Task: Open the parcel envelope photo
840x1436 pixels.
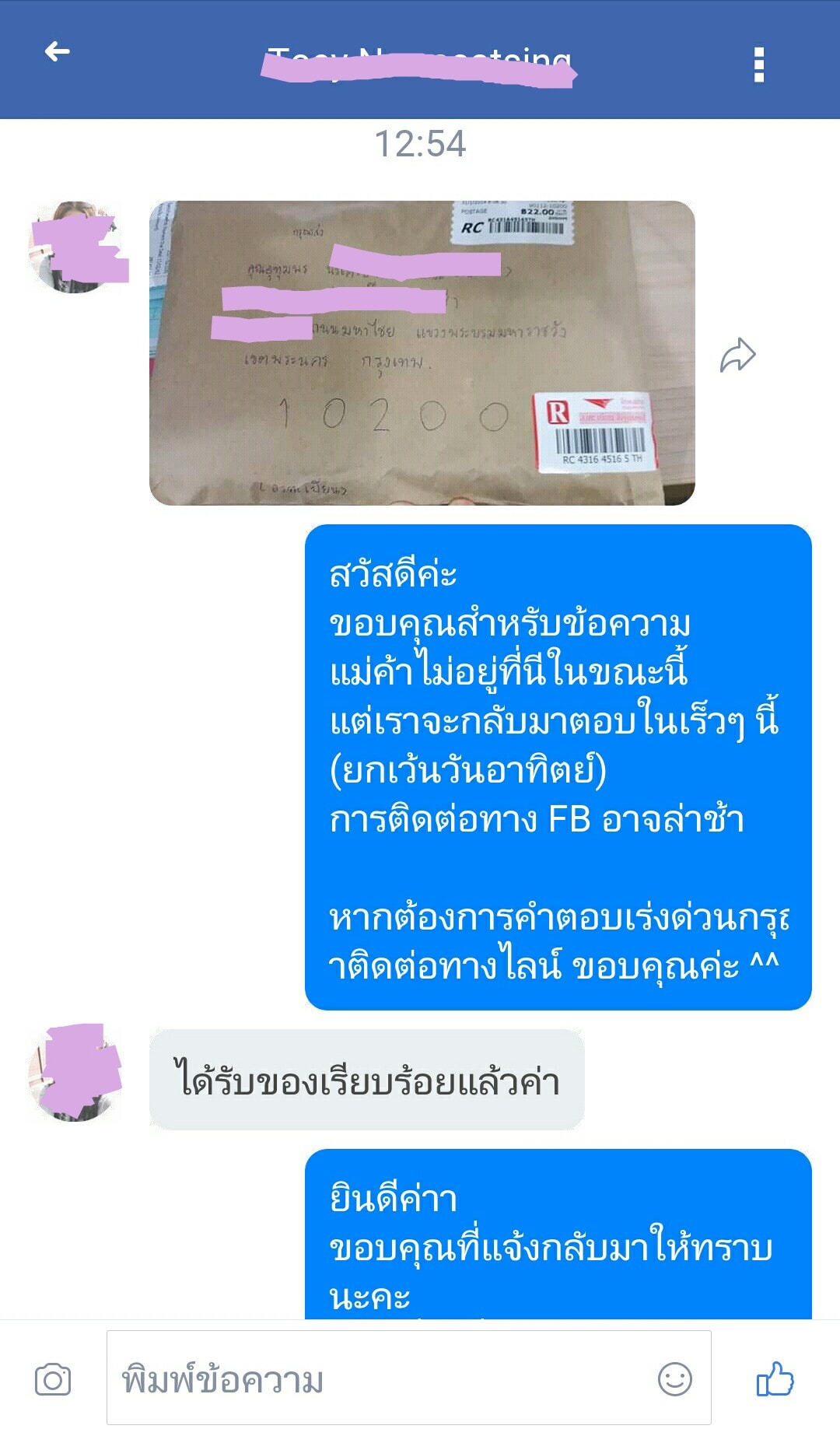Action: tap(422, 353)
